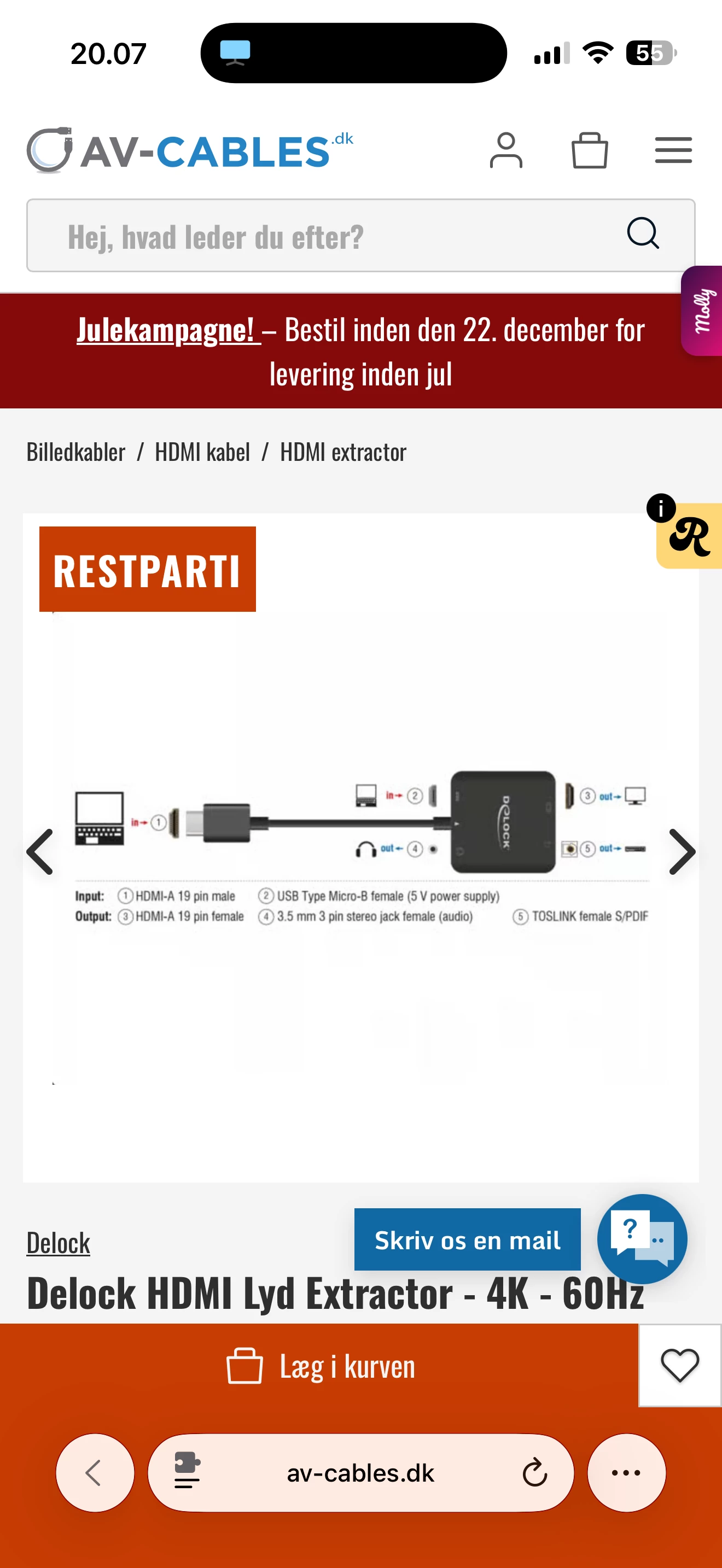Open the user account icon
Viewport: 722px width, 1568px height.
(x=506, y=150)
